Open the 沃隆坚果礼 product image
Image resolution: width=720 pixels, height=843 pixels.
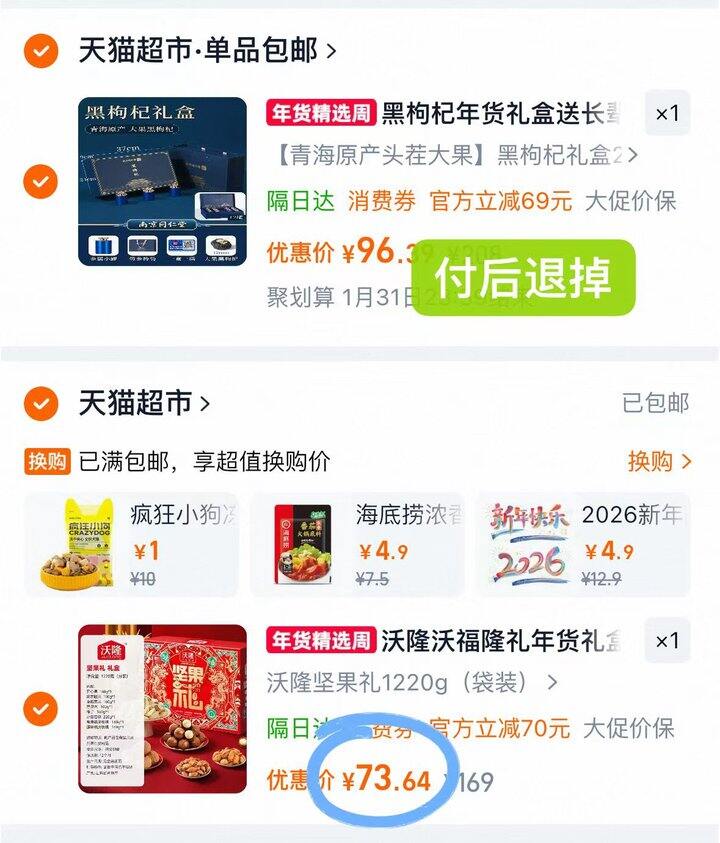pos(162,709)
